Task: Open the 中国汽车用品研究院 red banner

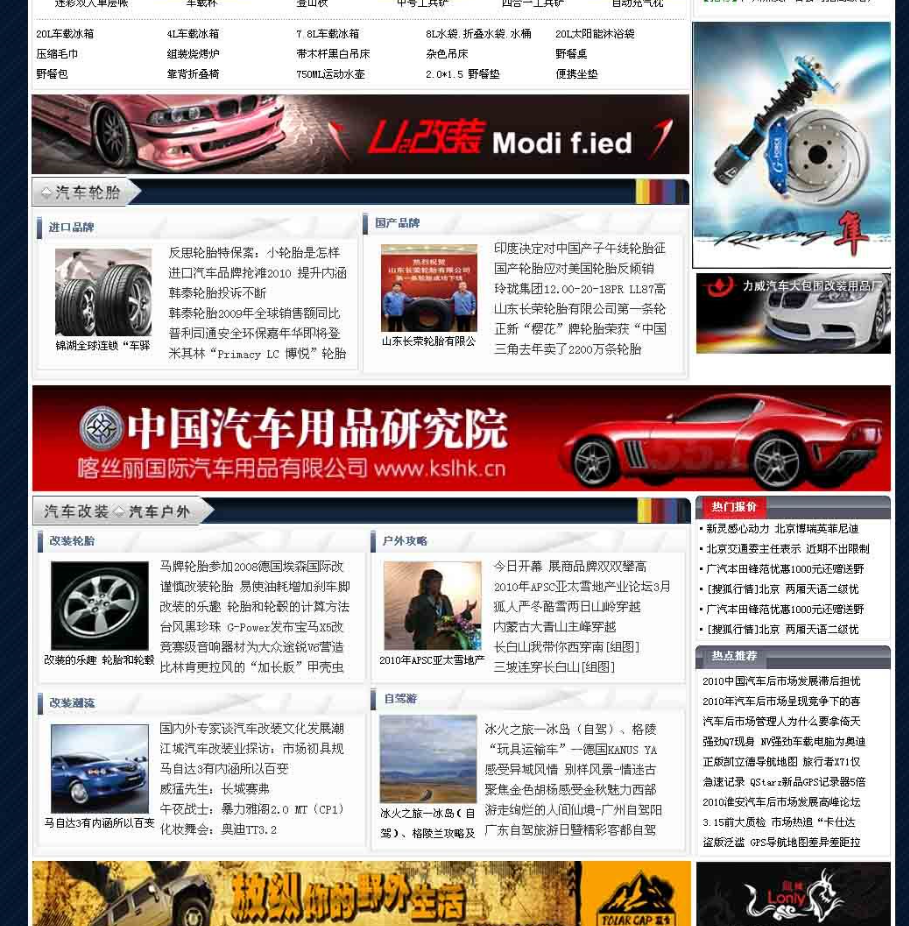Action: [x=461, y=438]
